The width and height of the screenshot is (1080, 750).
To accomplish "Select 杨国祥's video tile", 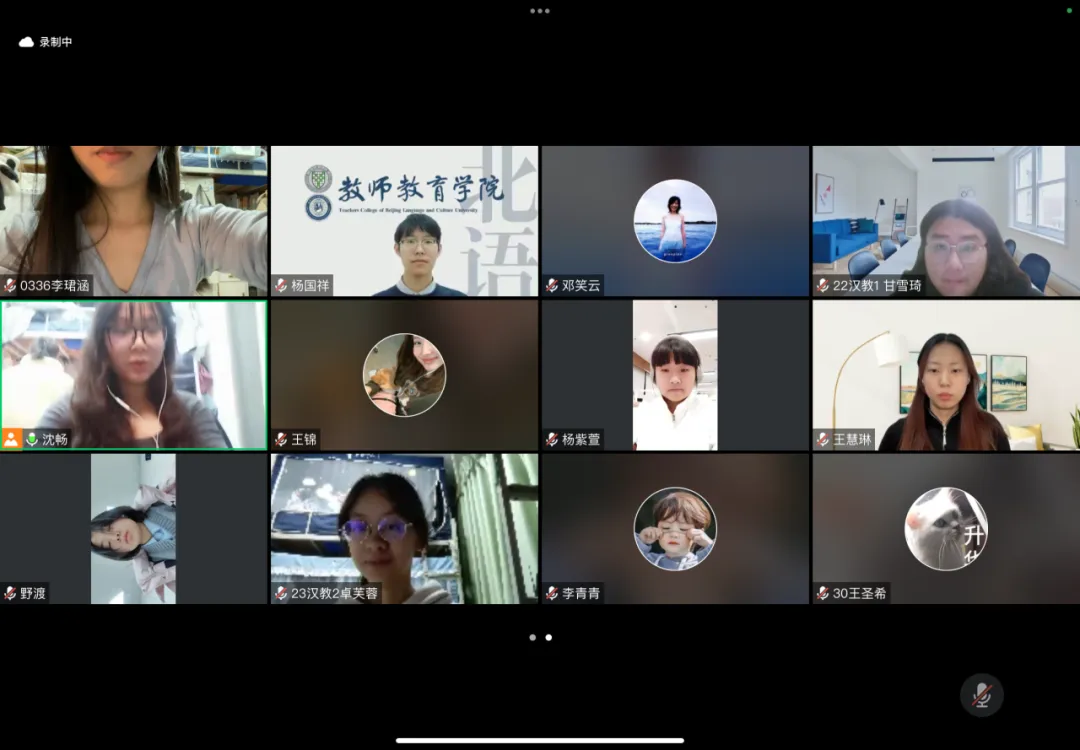I will click(x=404, y=221).
